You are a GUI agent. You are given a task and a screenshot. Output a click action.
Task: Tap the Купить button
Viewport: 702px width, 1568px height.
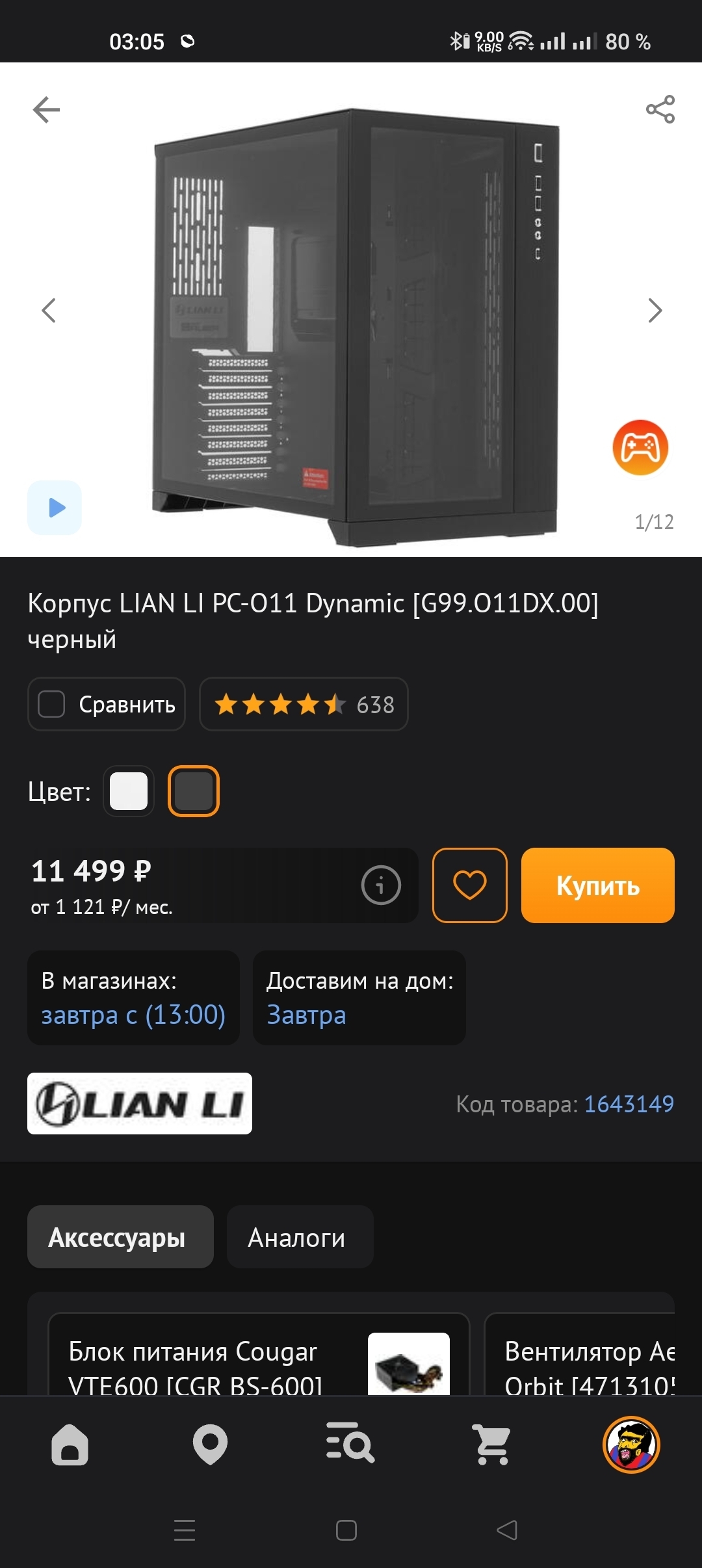[597, 885]
